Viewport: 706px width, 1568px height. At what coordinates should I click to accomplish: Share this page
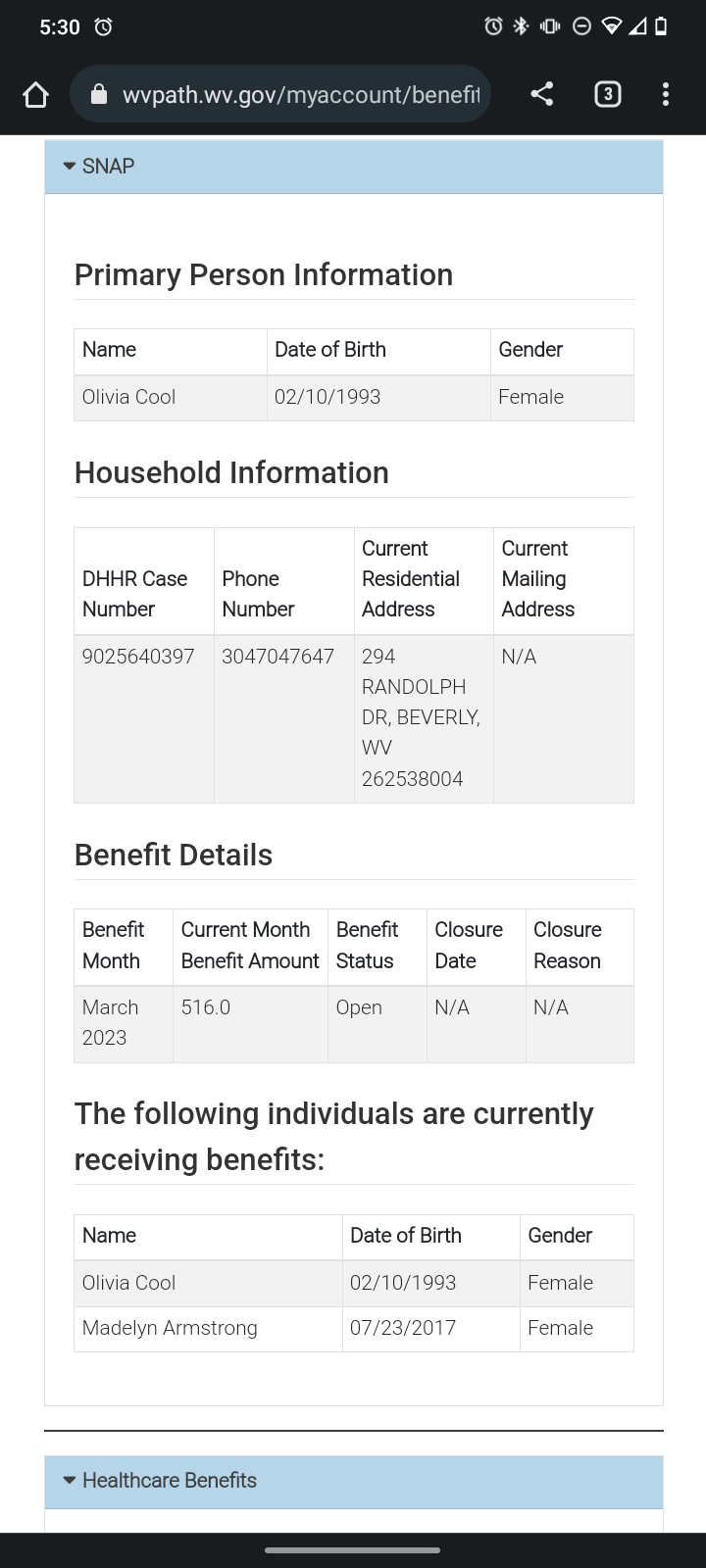tap(542, 94)
